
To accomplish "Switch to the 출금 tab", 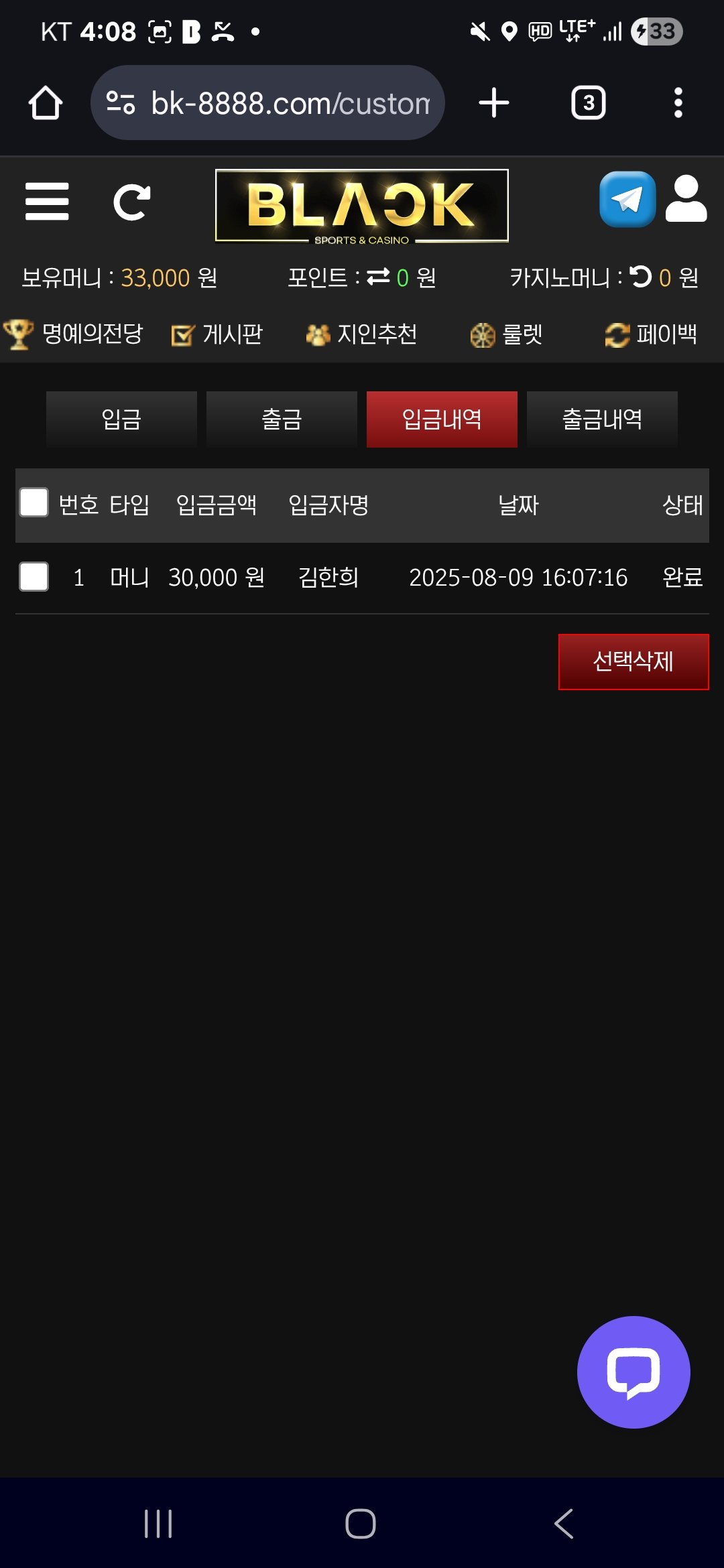I will [x=282, y=419].
